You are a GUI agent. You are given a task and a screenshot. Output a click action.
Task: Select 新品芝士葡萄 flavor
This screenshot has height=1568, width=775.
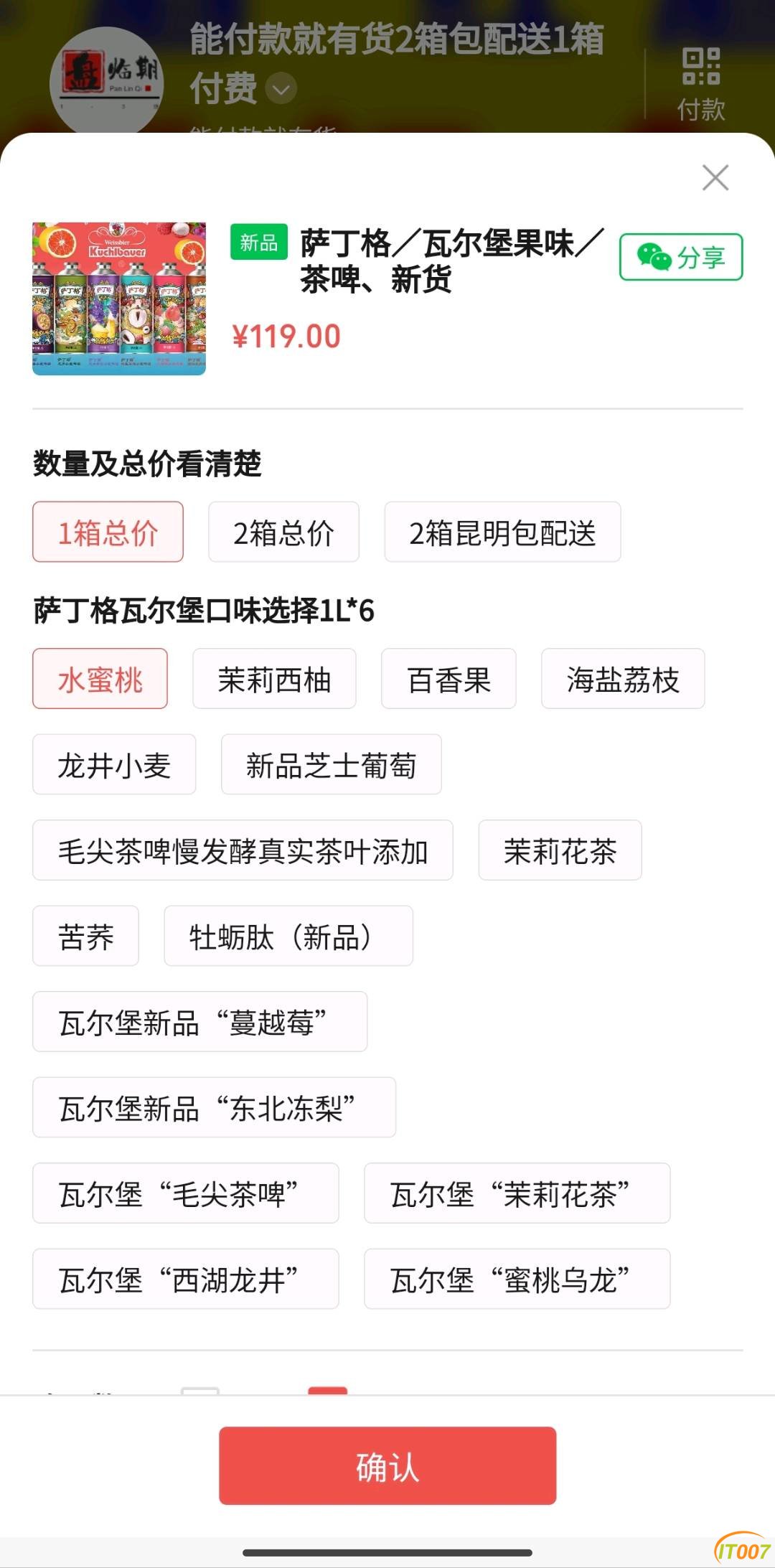pyautogui.click(x=331, y=764)
